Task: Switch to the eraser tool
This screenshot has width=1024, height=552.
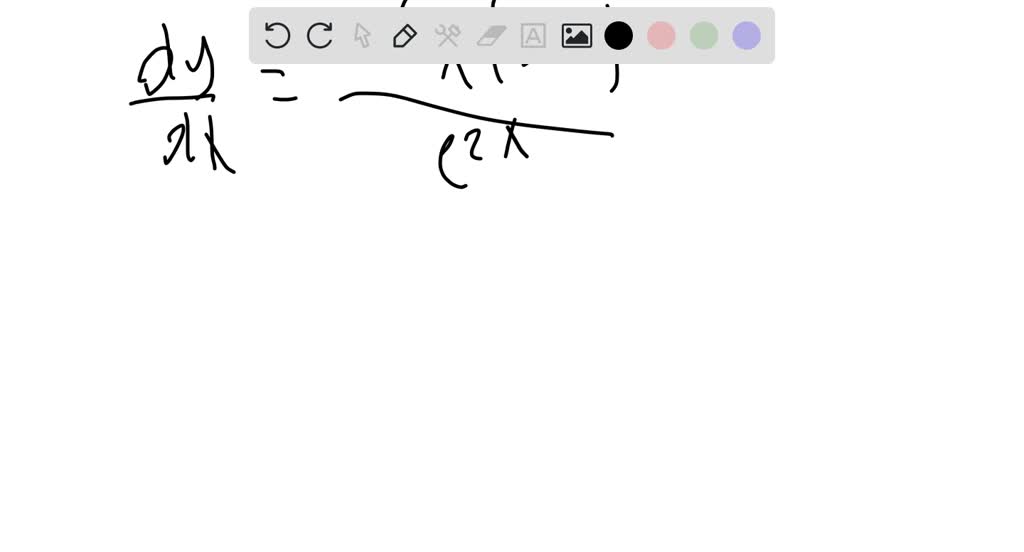Action: click(491, 36)
